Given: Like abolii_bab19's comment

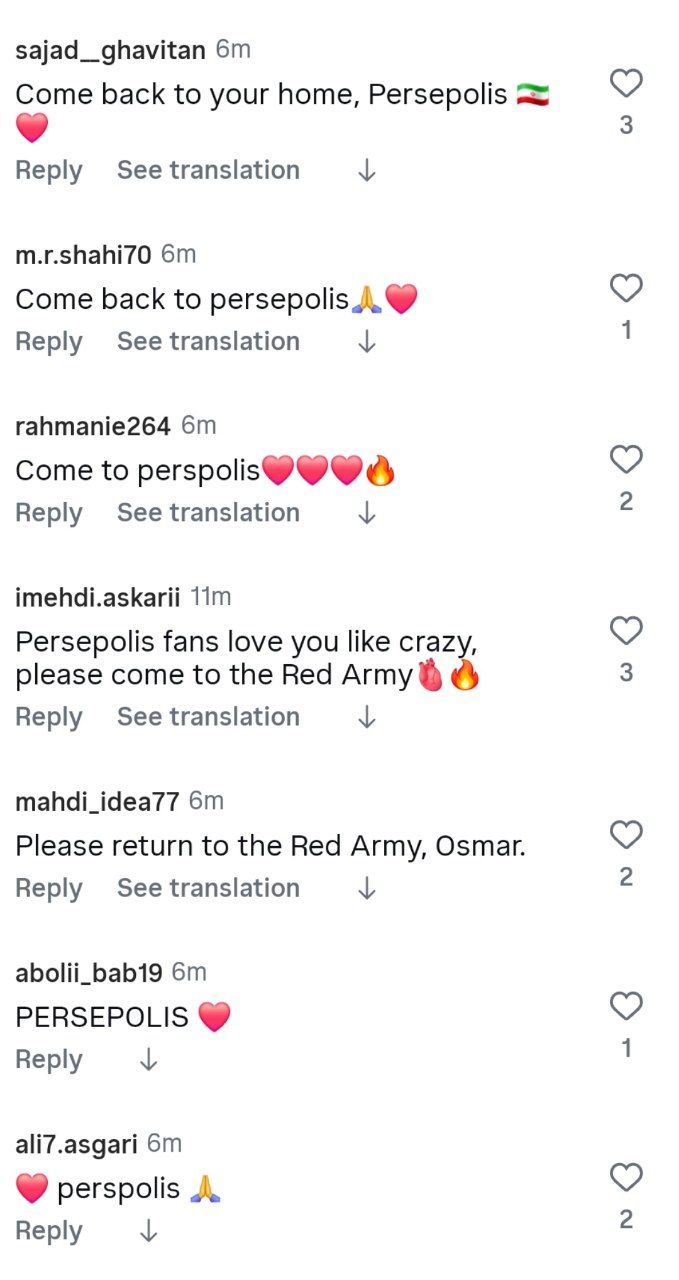Looking at the screenshot, I should (626, 1006).
